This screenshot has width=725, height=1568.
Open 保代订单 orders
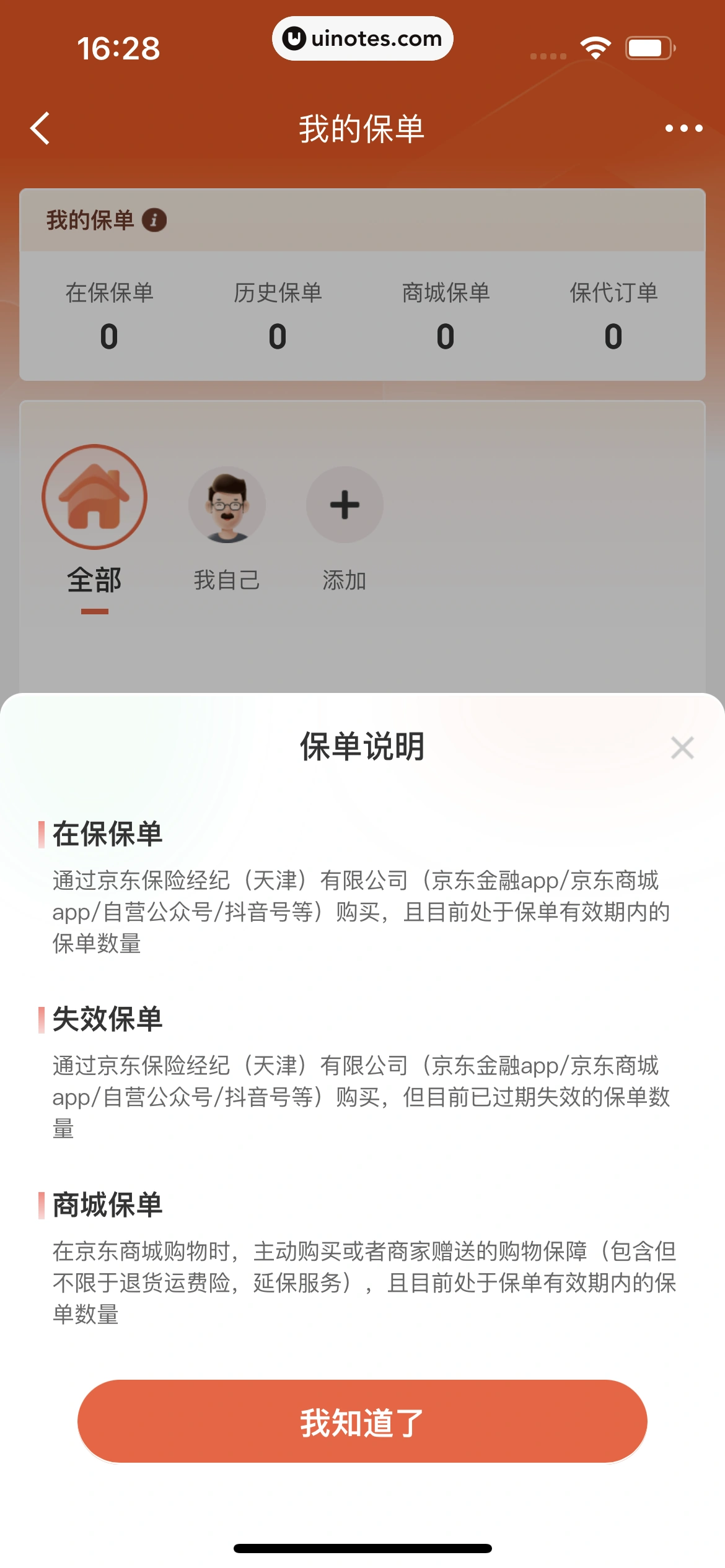pos(613,317)
